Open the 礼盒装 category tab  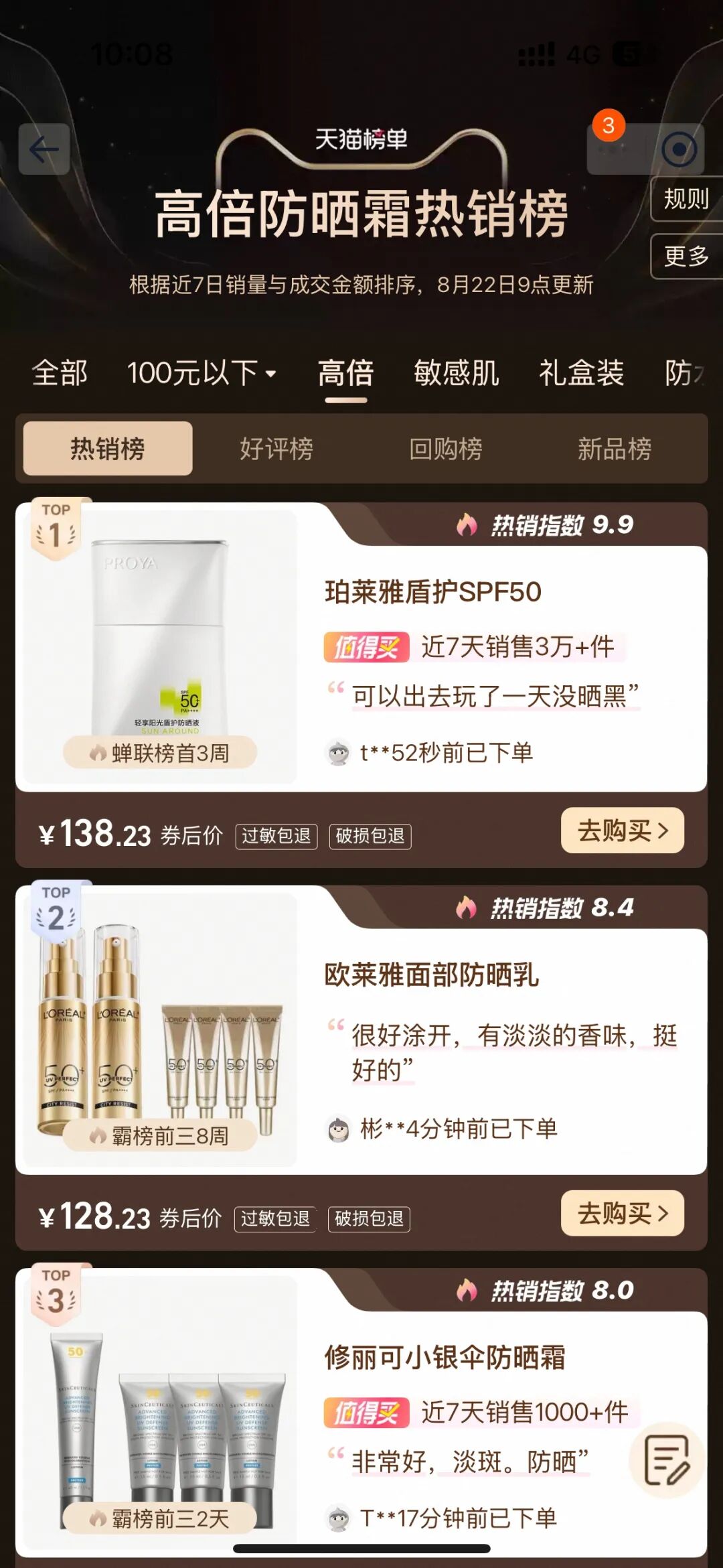(581, 373)
